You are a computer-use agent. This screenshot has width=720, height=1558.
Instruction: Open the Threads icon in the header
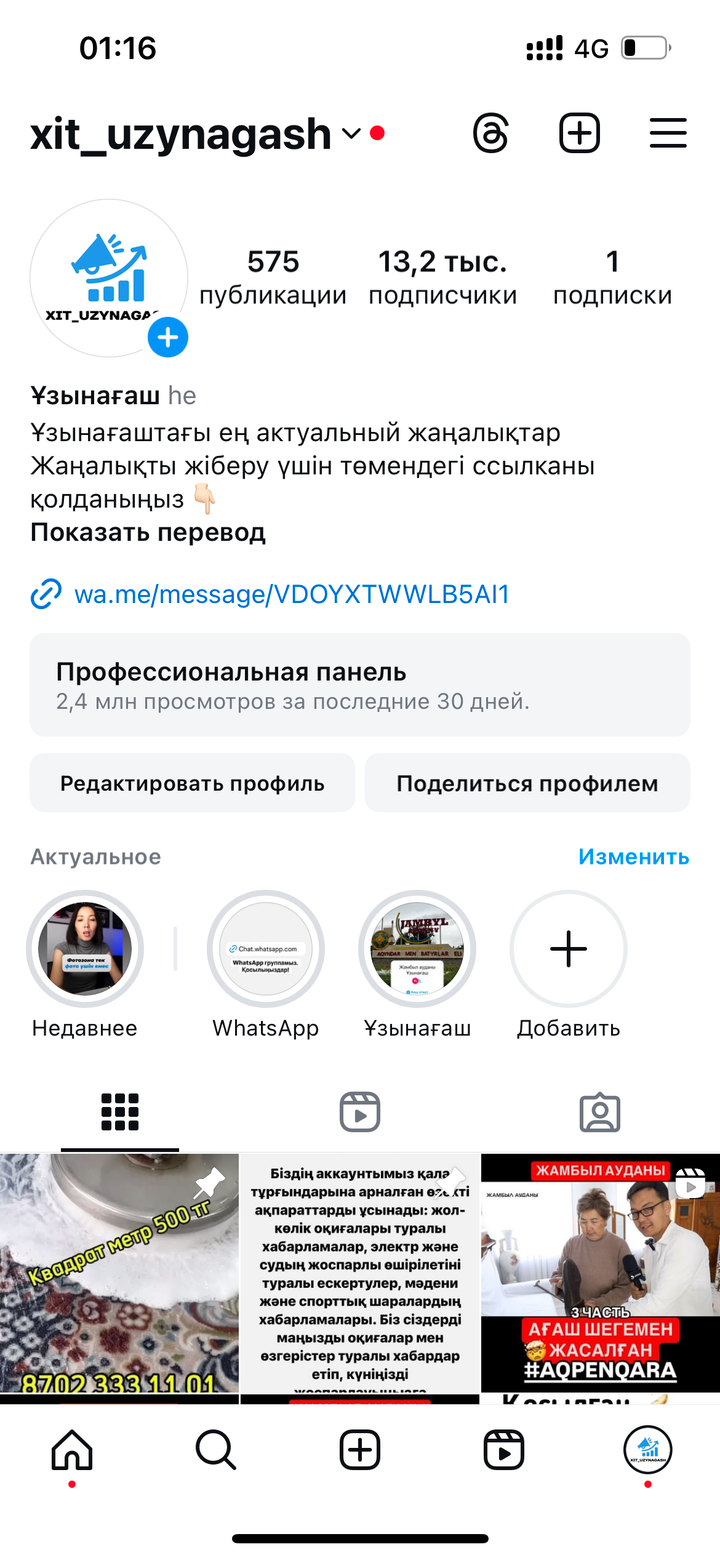[x=491, y=133]
